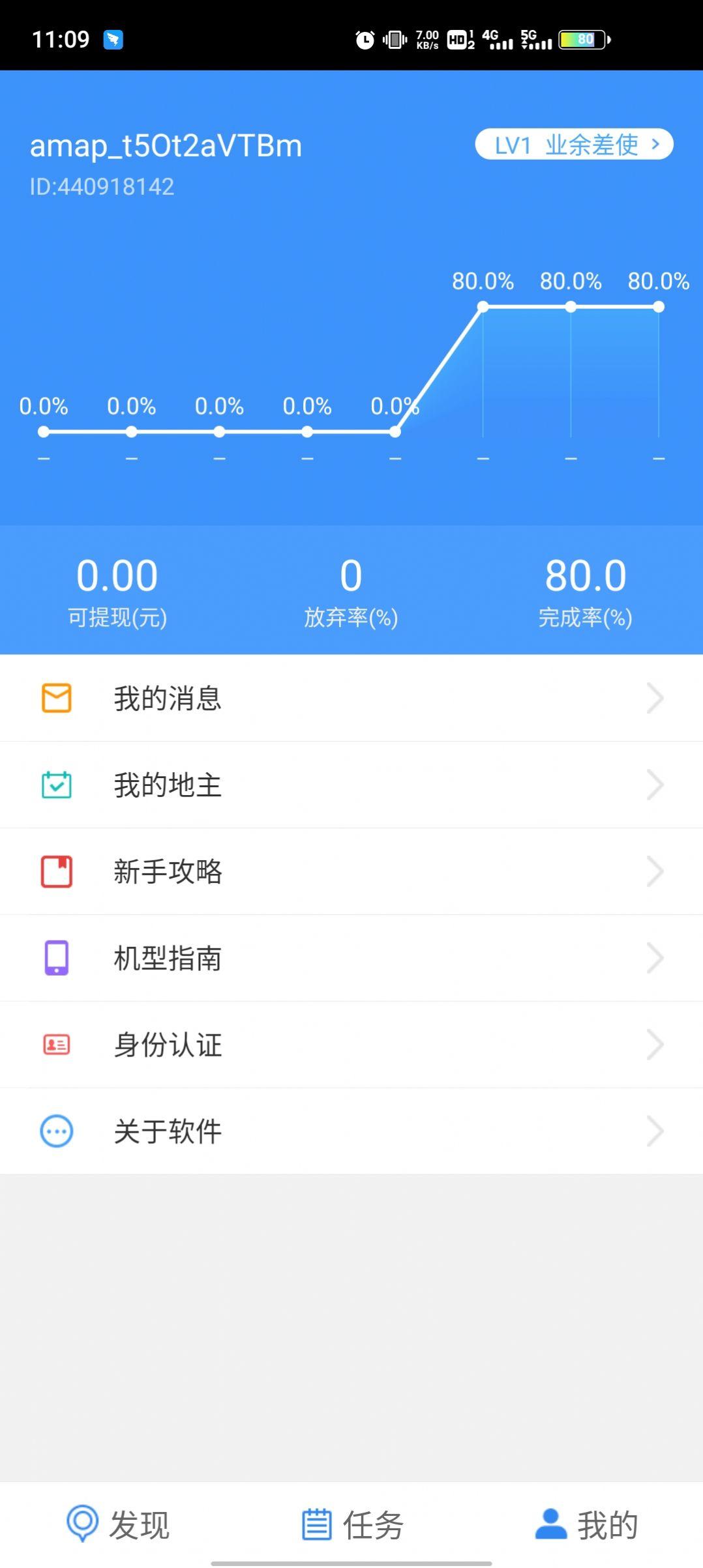Switch to the 发现 tab
703x1568 pixels.
[118, 1524]
